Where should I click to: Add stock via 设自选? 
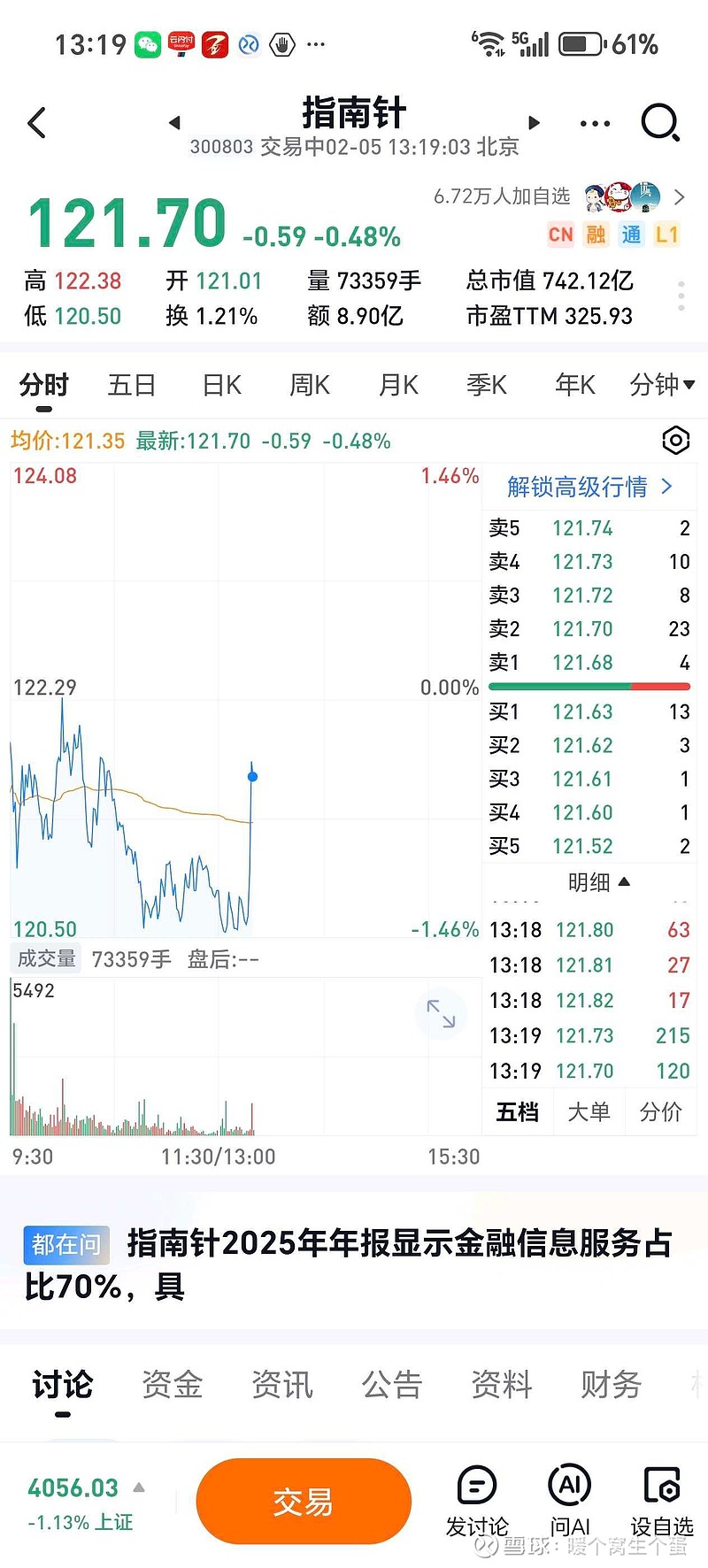click(662, 1502)
